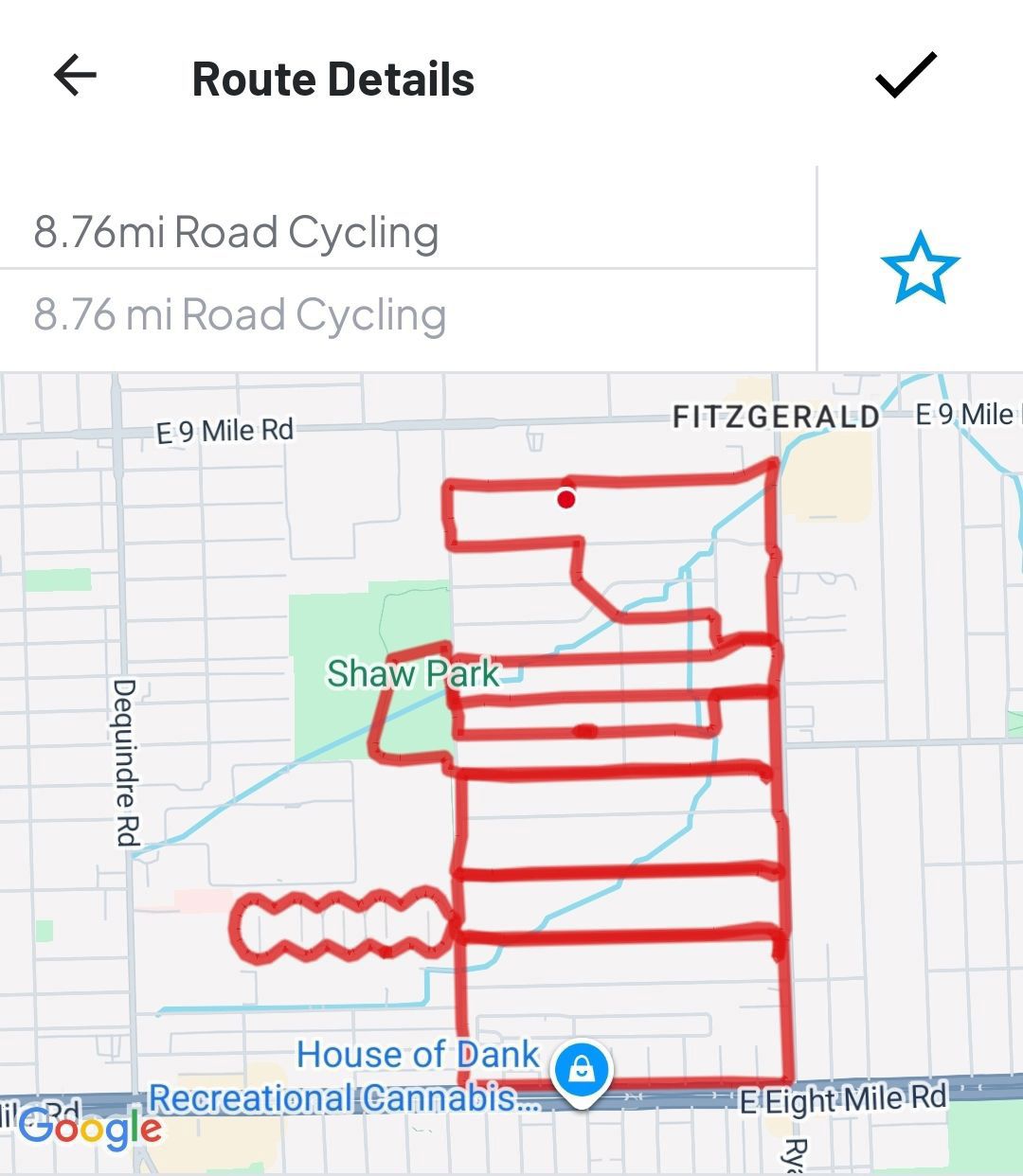The width and height of the screenshot is (1023, 1176).
Task: Go back from Route Details
Action: (x=75, y=76)
